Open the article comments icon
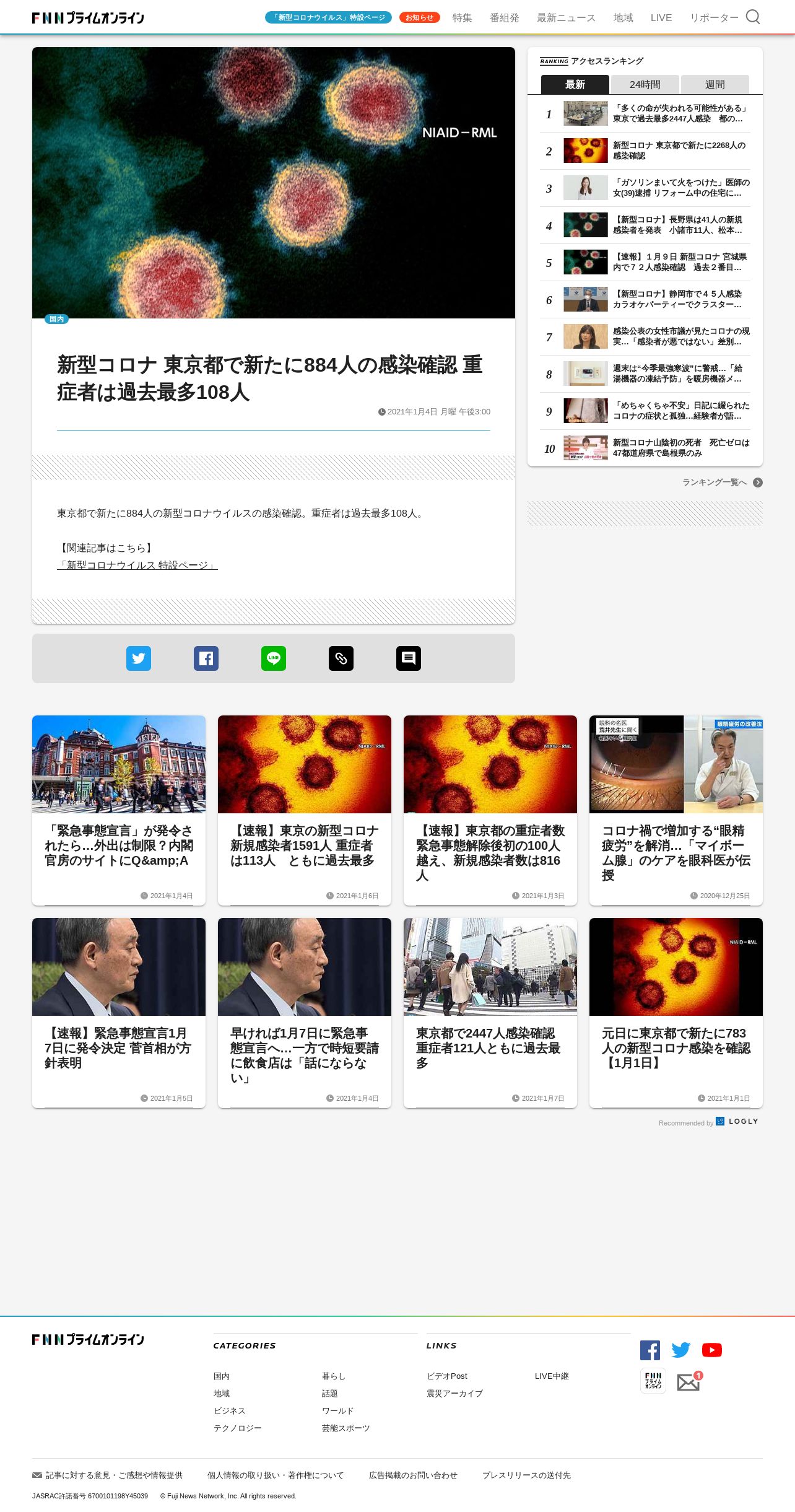 click(409, 658)
